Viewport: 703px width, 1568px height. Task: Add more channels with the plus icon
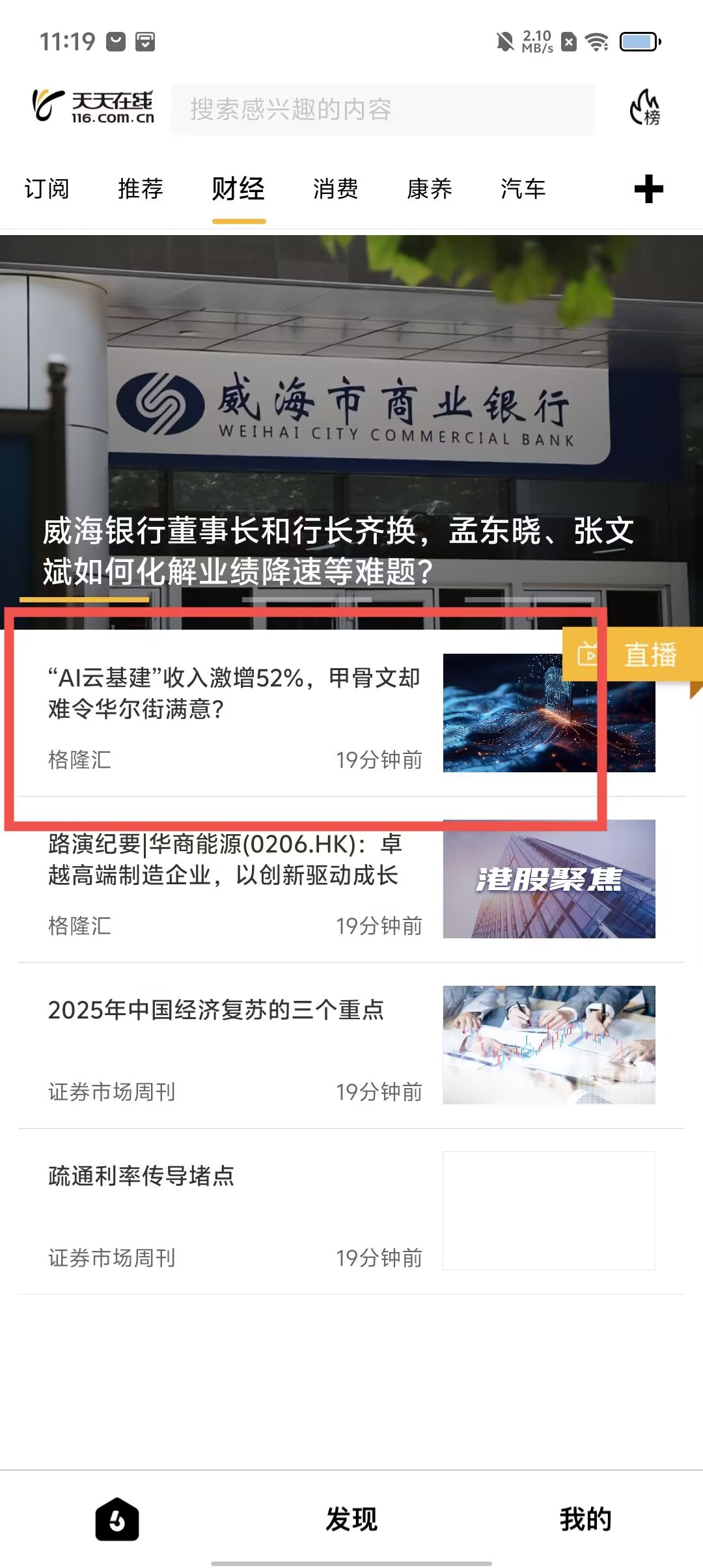point(648,189)
